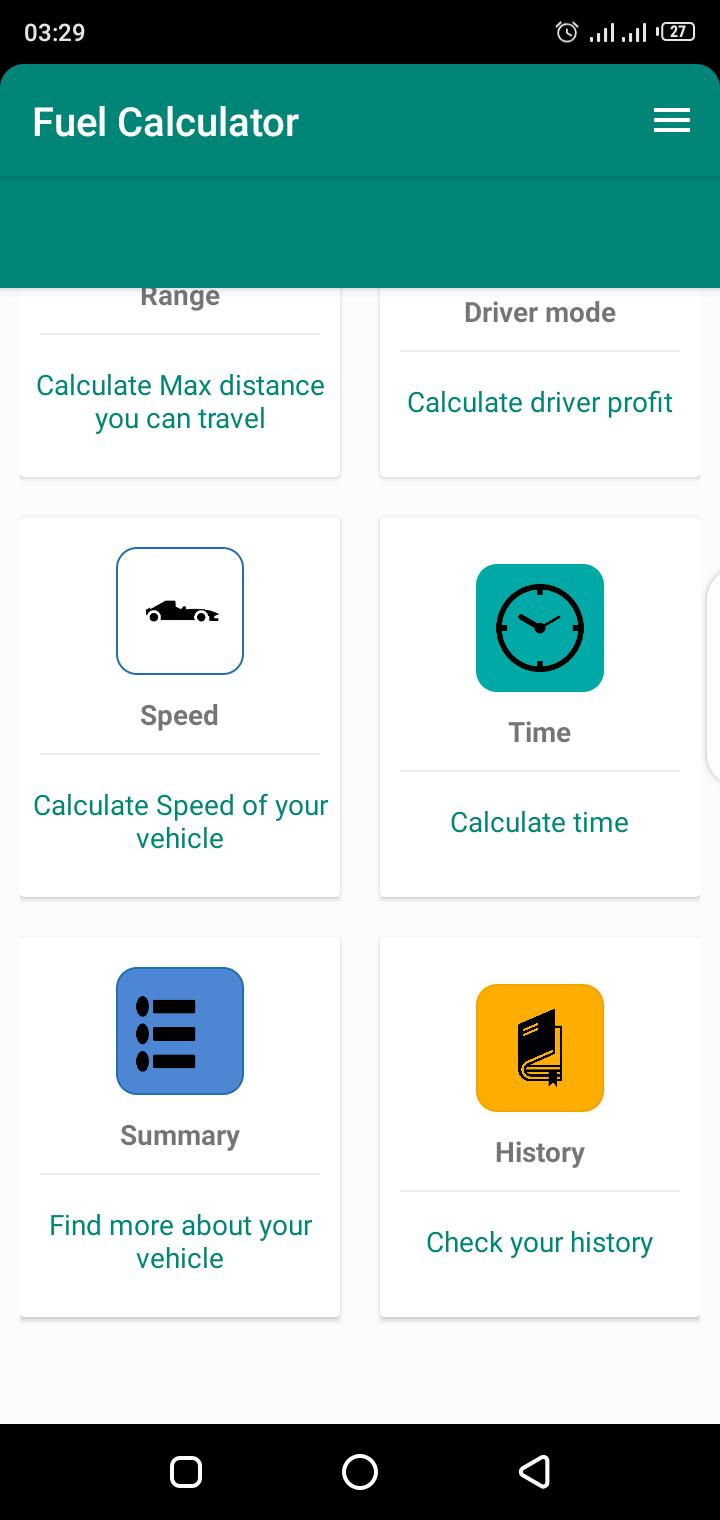The image size is (720, 1520).
Task: Go back using system navigation
Action: (x=535, y=1471)
